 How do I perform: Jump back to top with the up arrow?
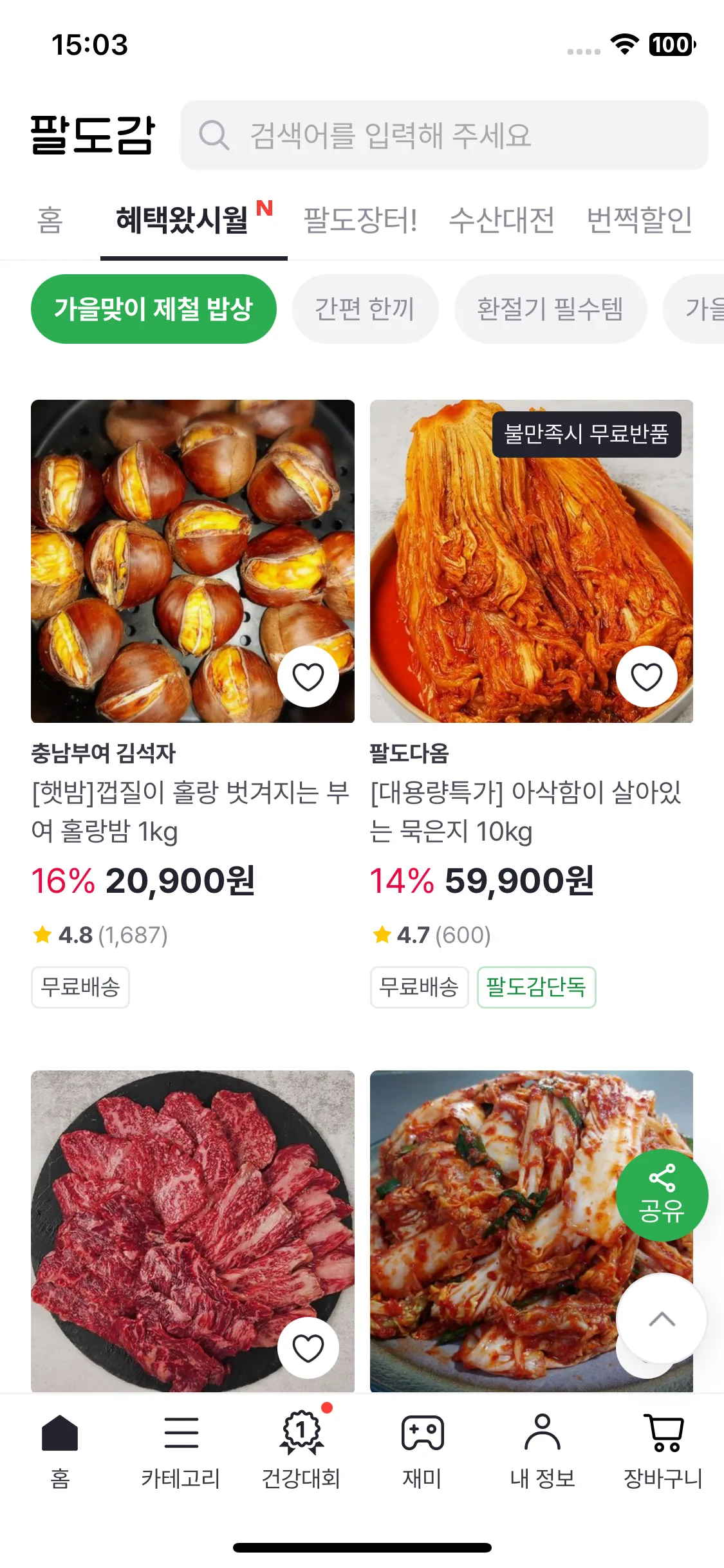[662, 1320]
